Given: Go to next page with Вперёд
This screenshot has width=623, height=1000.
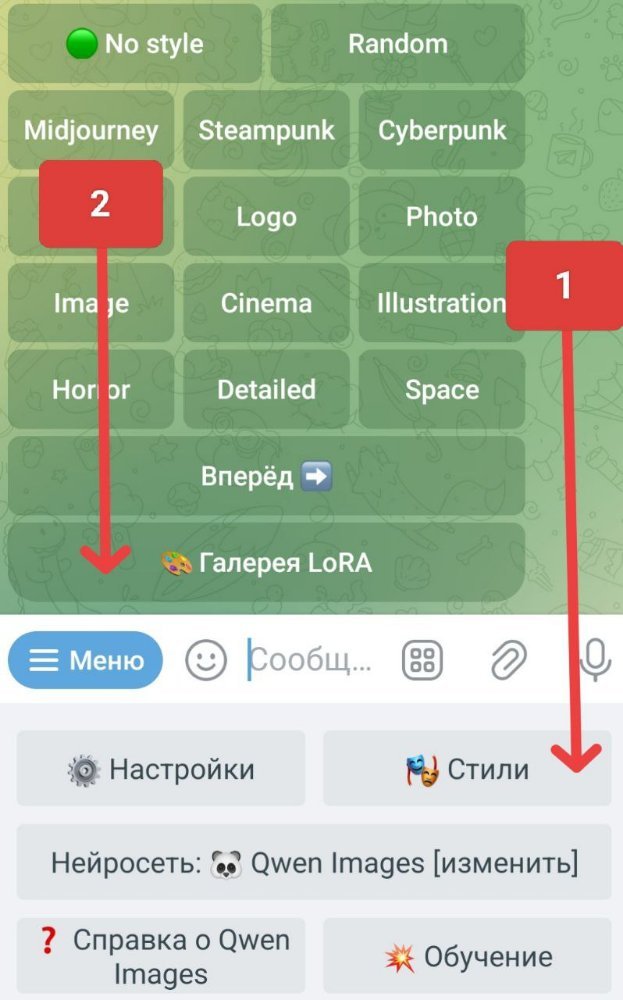Looking at the screenshot, I should point(266,476).
